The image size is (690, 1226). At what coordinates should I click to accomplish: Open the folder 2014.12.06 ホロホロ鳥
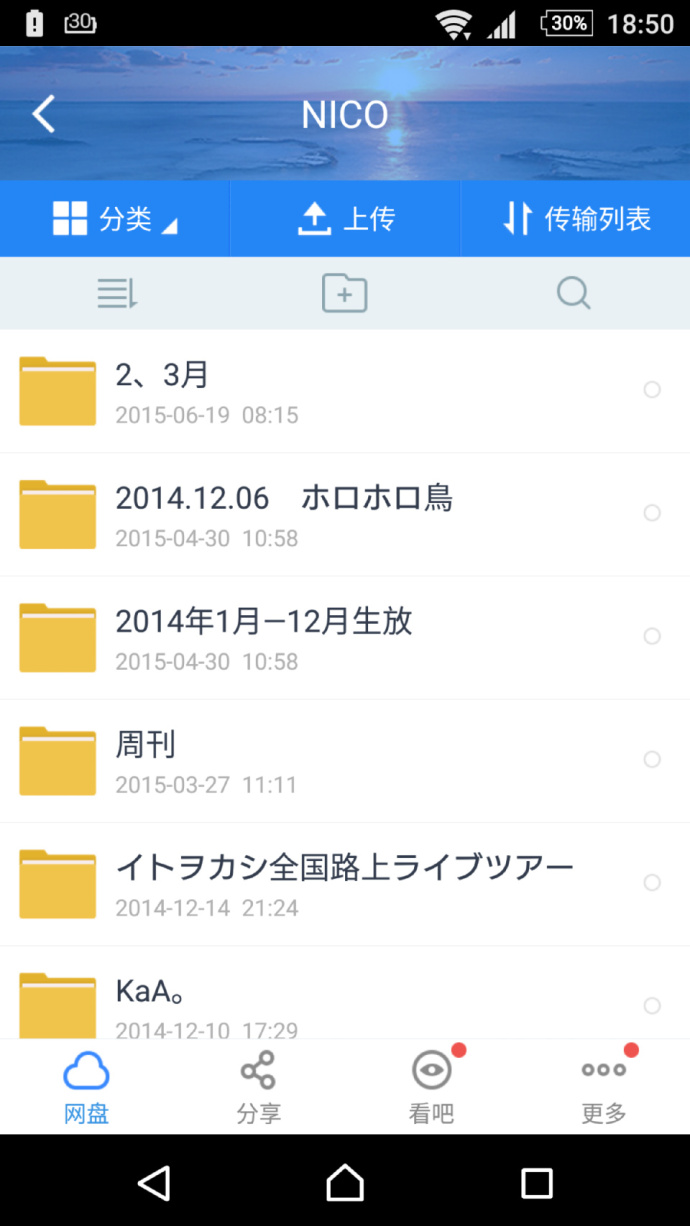[300, 514]
